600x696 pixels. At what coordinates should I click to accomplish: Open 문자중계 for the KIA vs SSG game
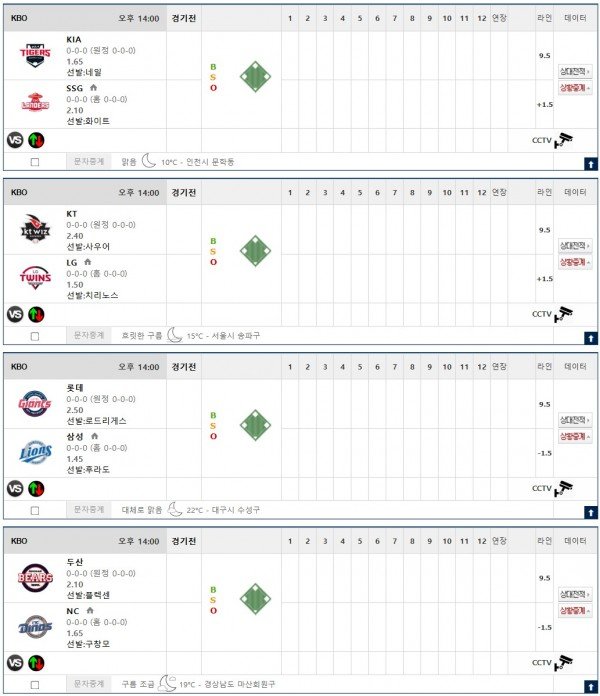coord(88,161)
